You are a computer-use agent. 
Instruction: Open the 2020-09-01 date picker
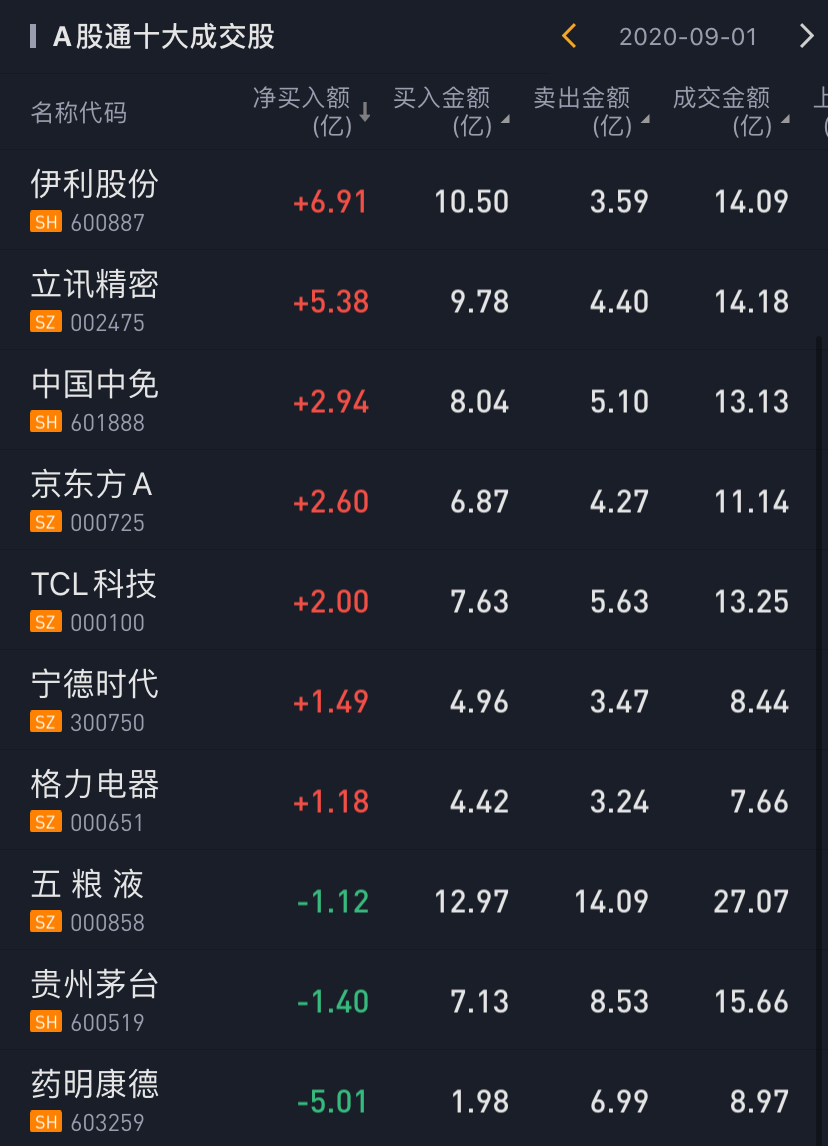(x=688, y=37)
